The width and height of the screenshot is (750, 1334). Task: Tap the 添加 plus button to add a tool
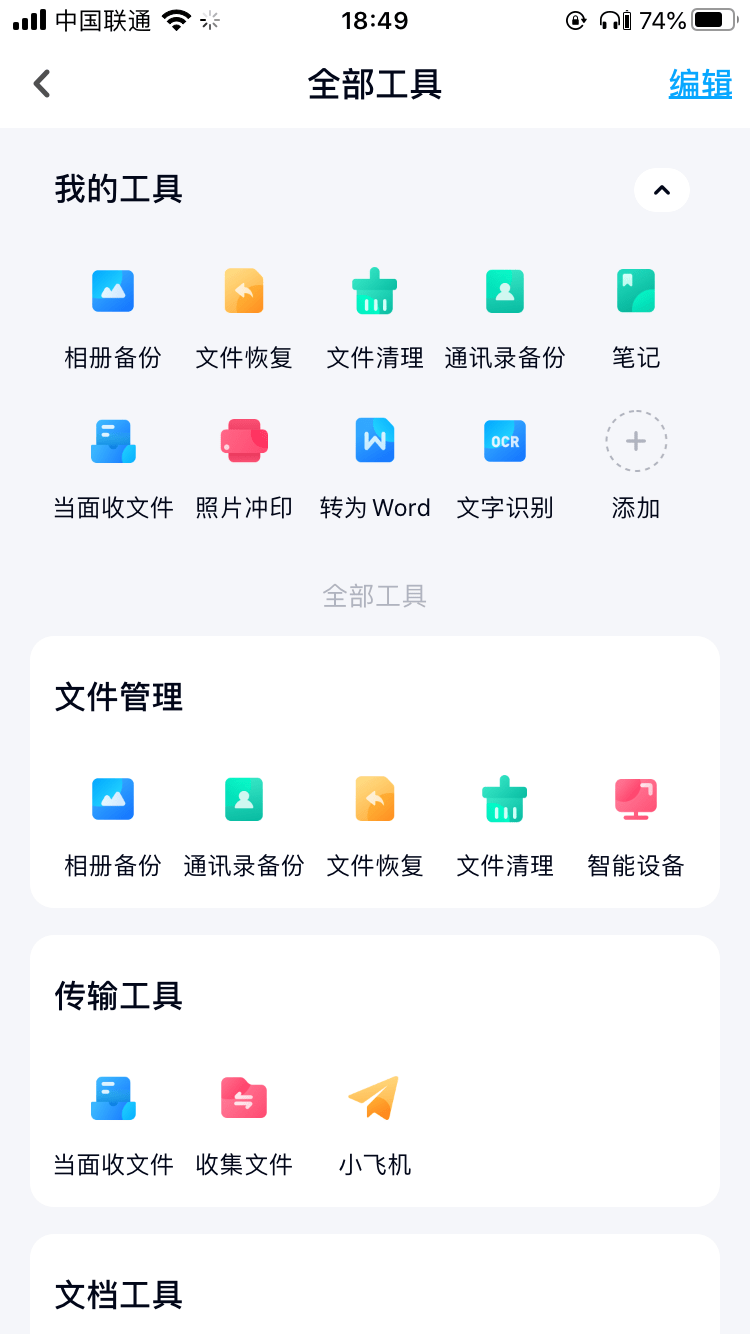636,441
